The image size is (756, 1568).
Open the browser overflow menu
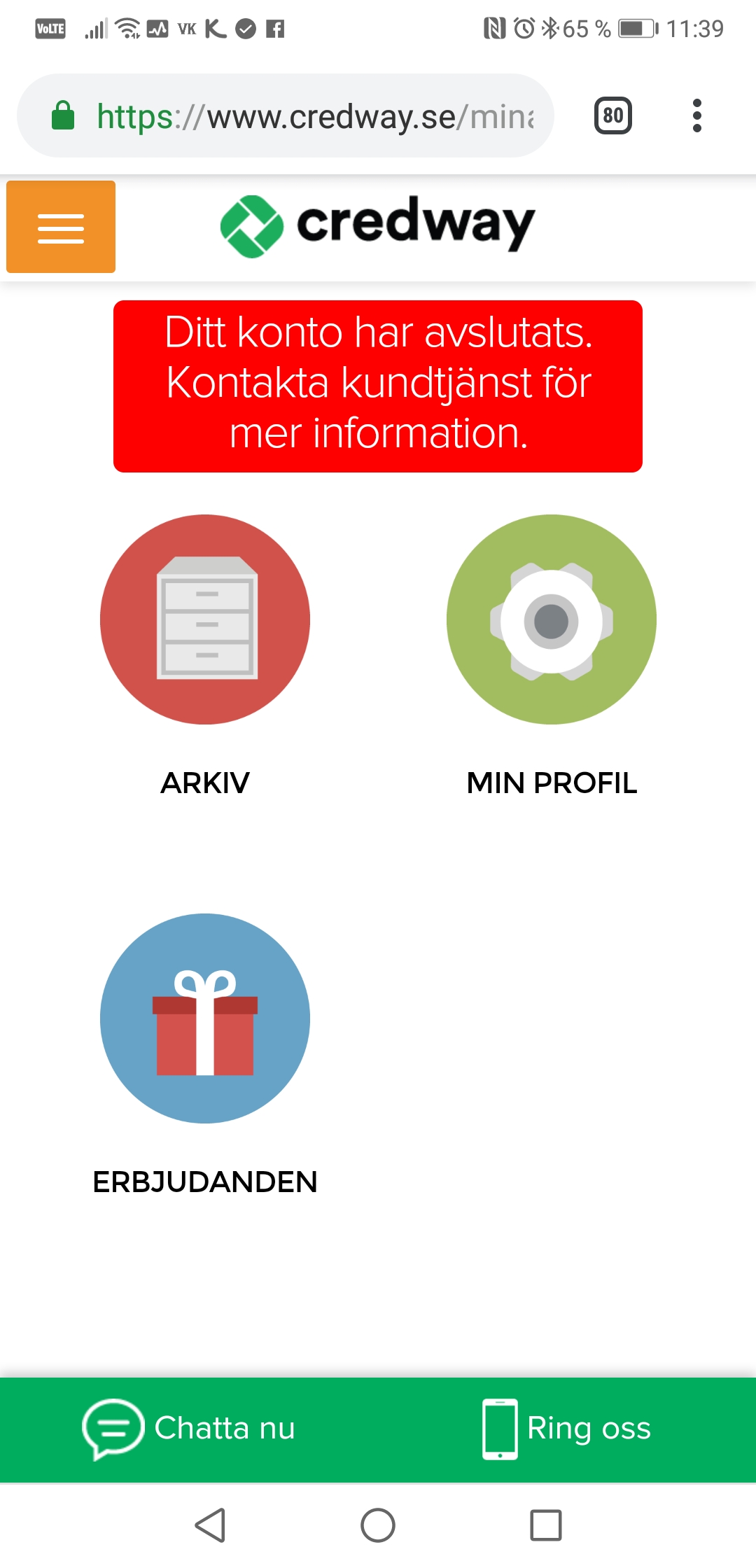[x=696, y=115]
